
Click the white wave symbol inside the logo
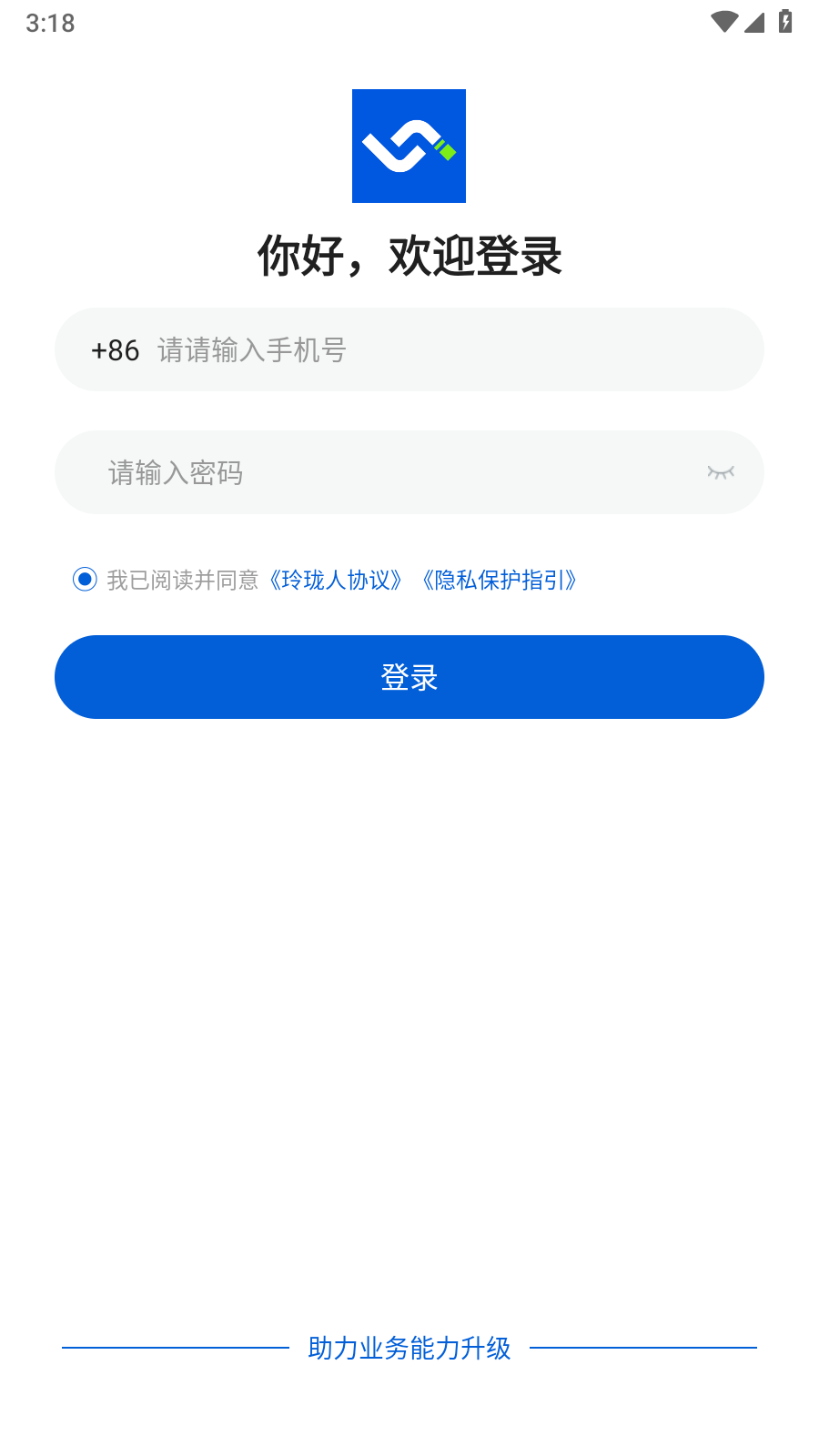coord(403,144)
